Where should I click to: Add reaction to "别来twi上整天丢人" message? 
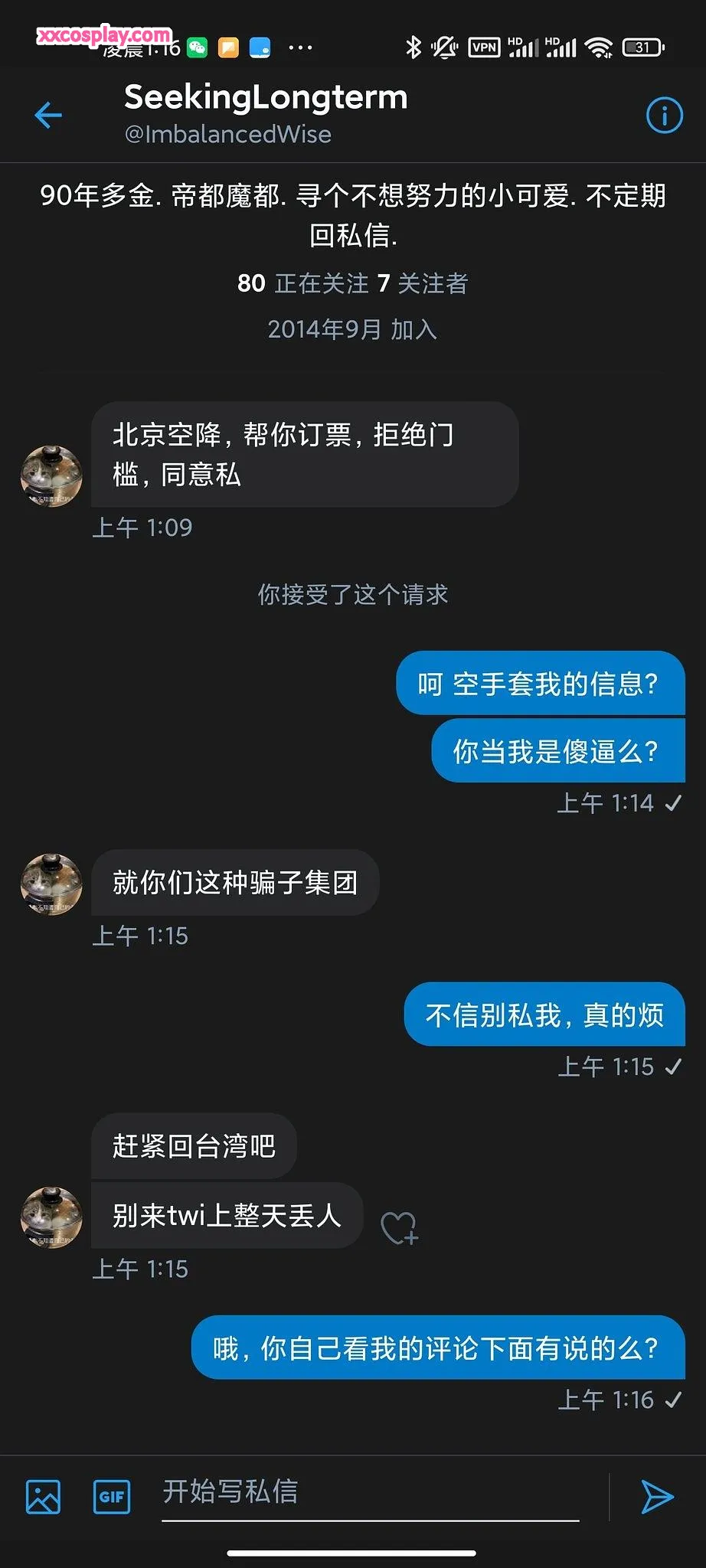pyautogui.click(x=399, y=1227)
